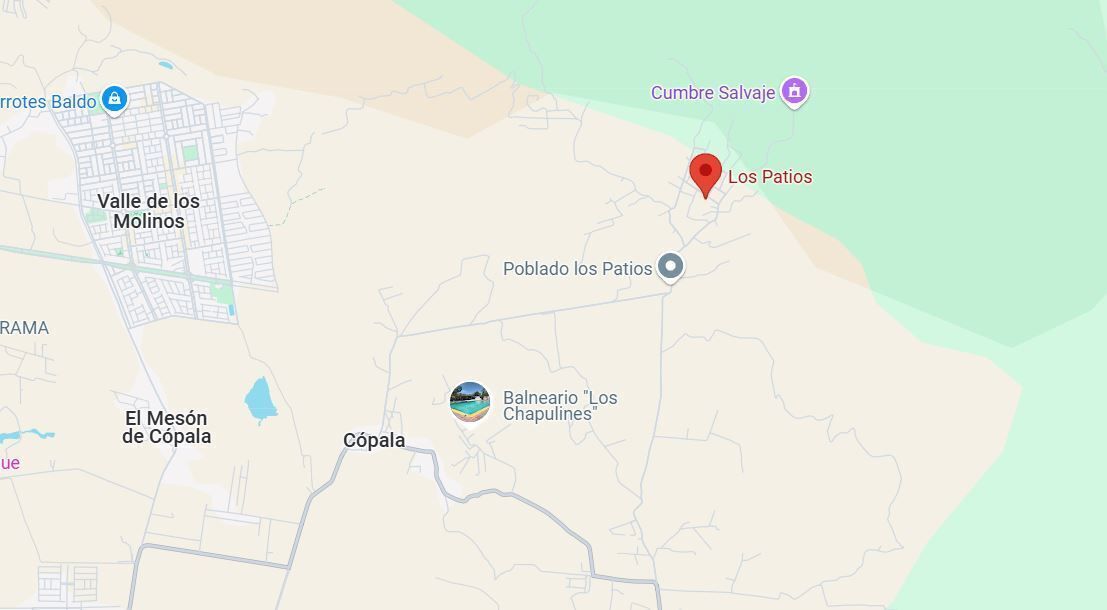Tap the red Los Patios pin
The width and height of the screenshot is (1107, 610).
[705, 173]
